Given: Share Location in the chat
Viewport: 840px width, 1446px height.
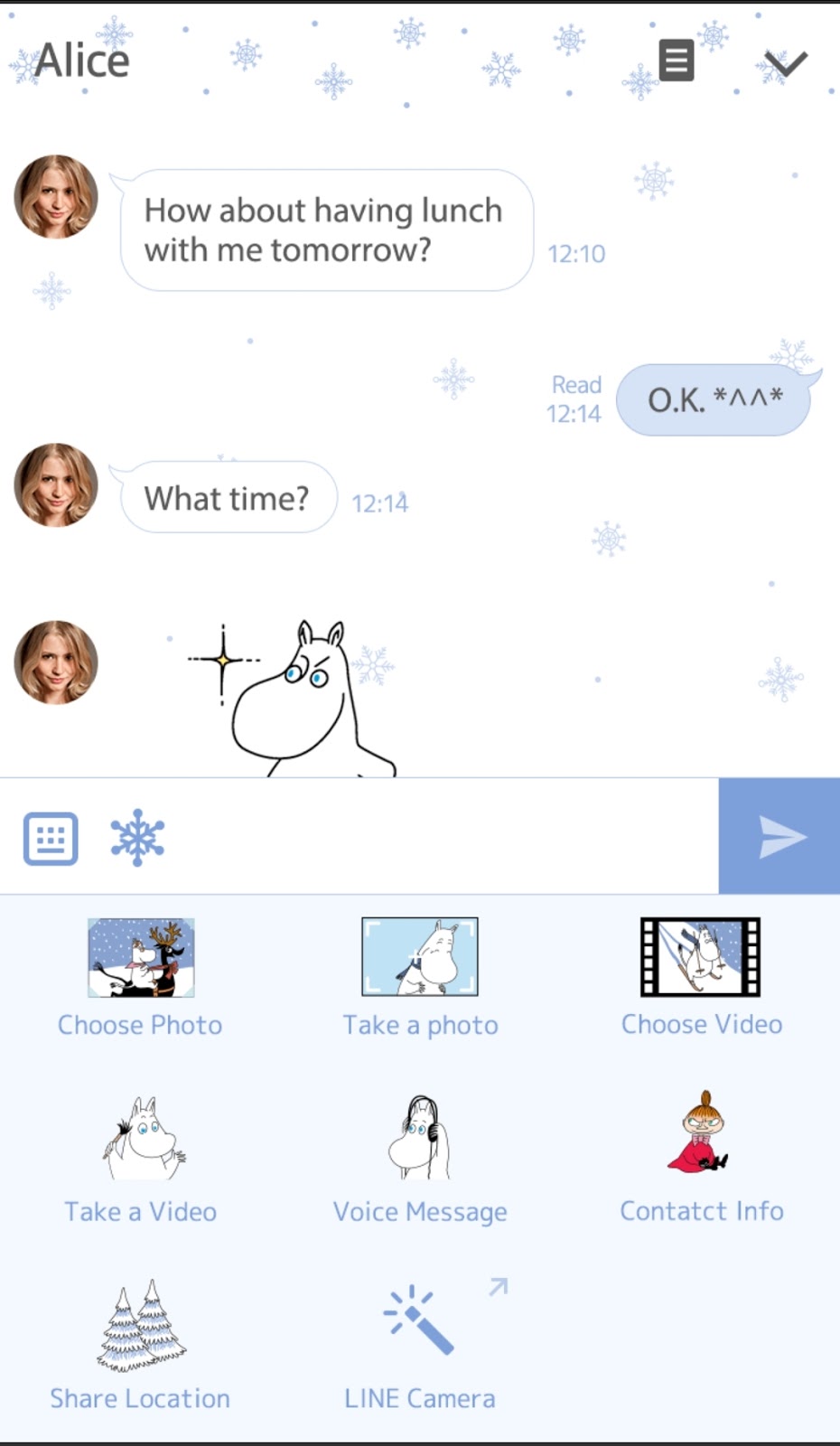Looking at the screenshot, I should [x=141, y=1347].
